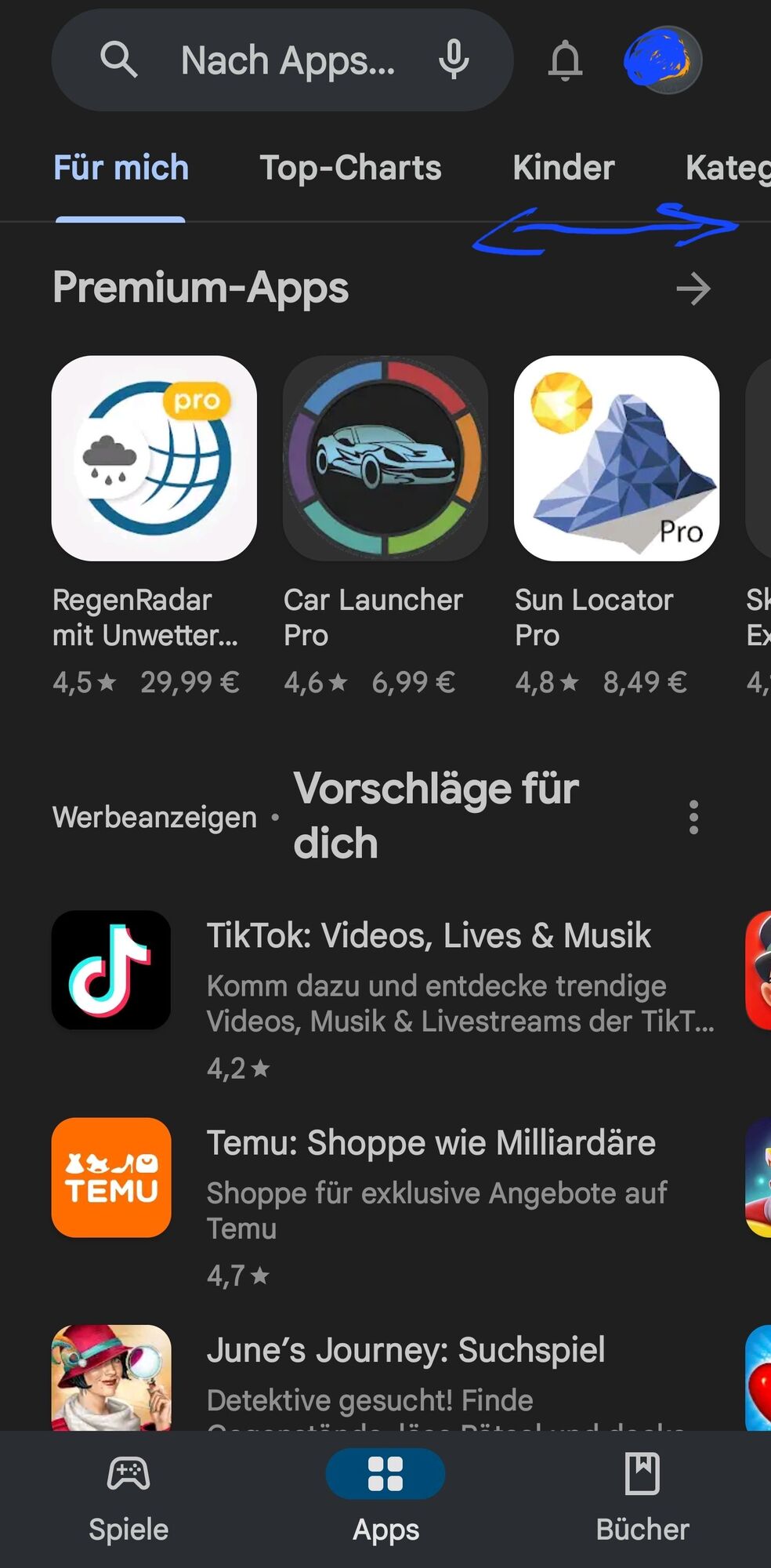Open the notifications bell
771x1568 pixels.
point(565,61)
